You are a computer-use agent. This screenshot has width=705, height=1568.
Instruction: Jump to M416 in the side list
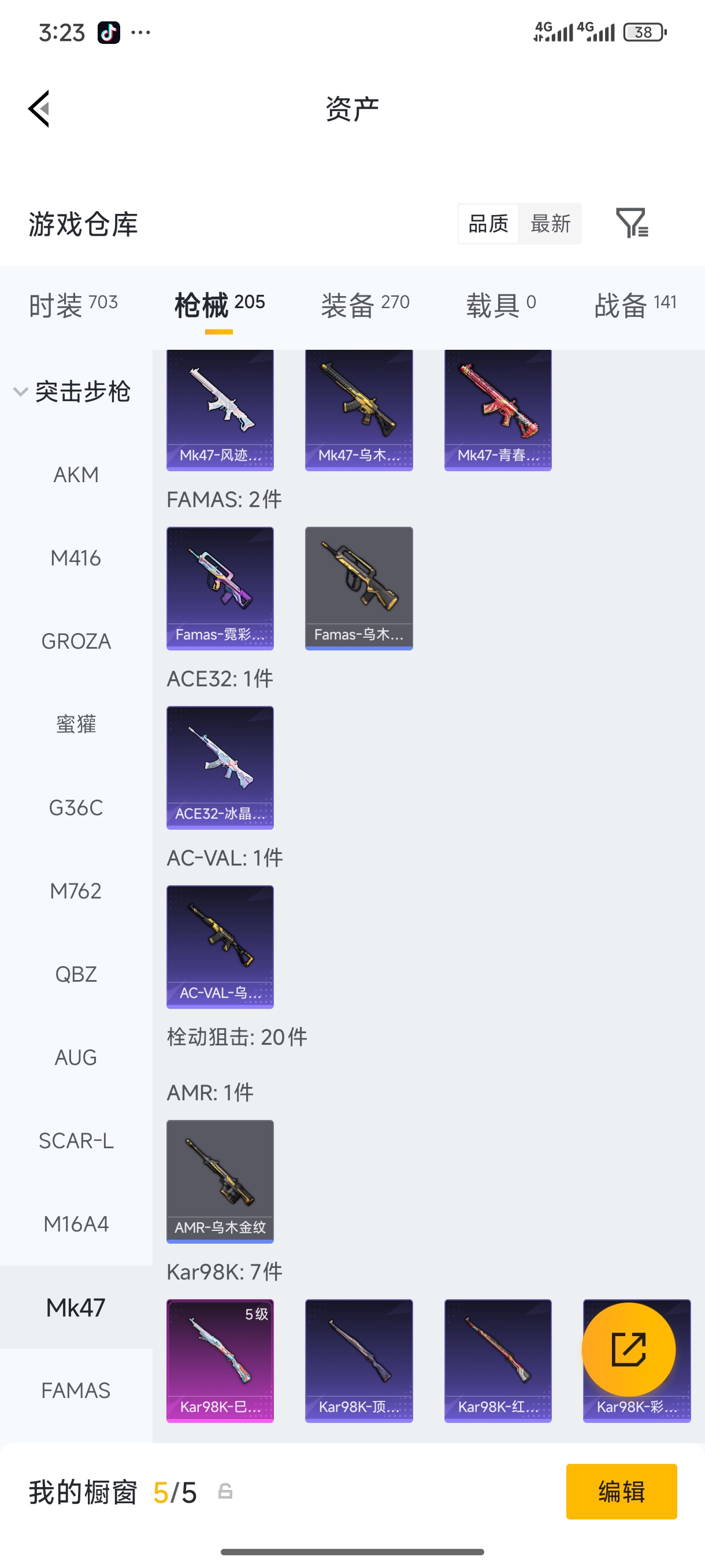pos(76,558)
